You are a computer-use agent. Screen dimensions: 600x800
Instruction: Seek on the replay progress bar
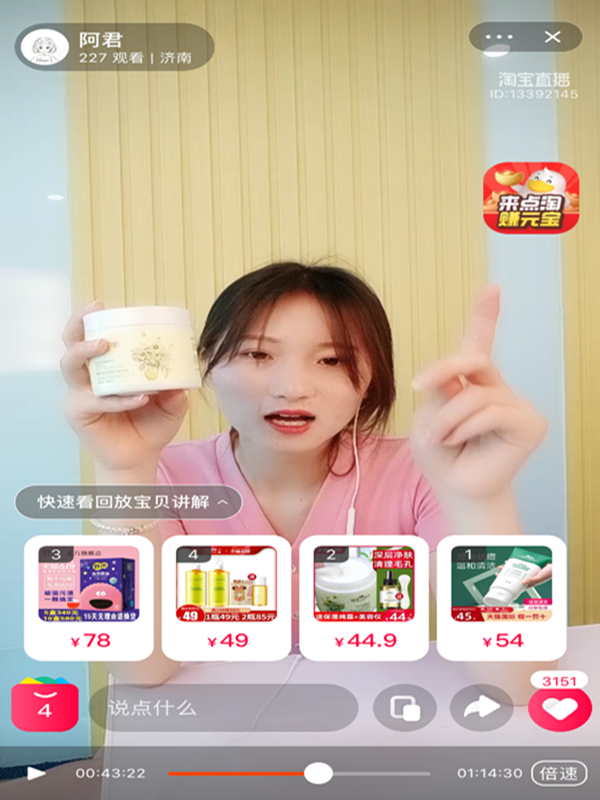point(300,773)
